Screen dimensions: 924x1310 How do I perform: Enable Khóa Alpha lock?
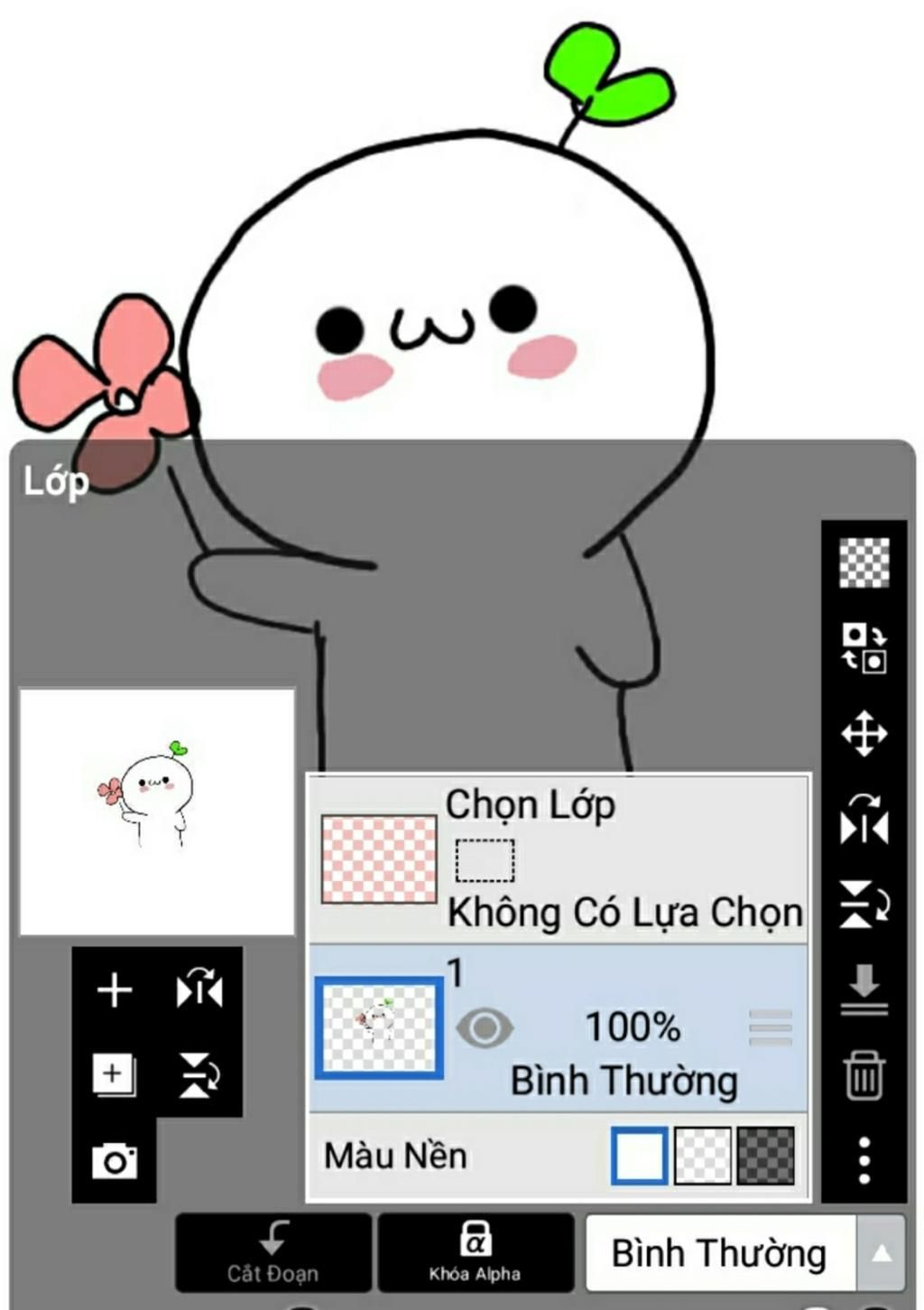475,1252
